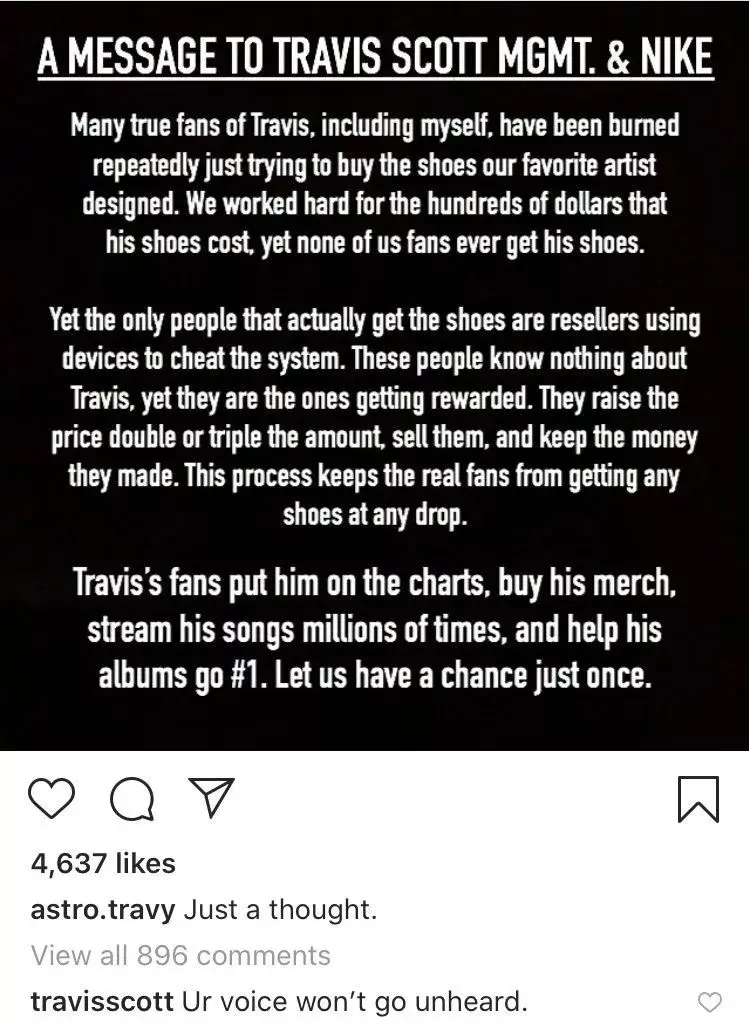
Task: Bookmark this post
Action: point(698,800)
